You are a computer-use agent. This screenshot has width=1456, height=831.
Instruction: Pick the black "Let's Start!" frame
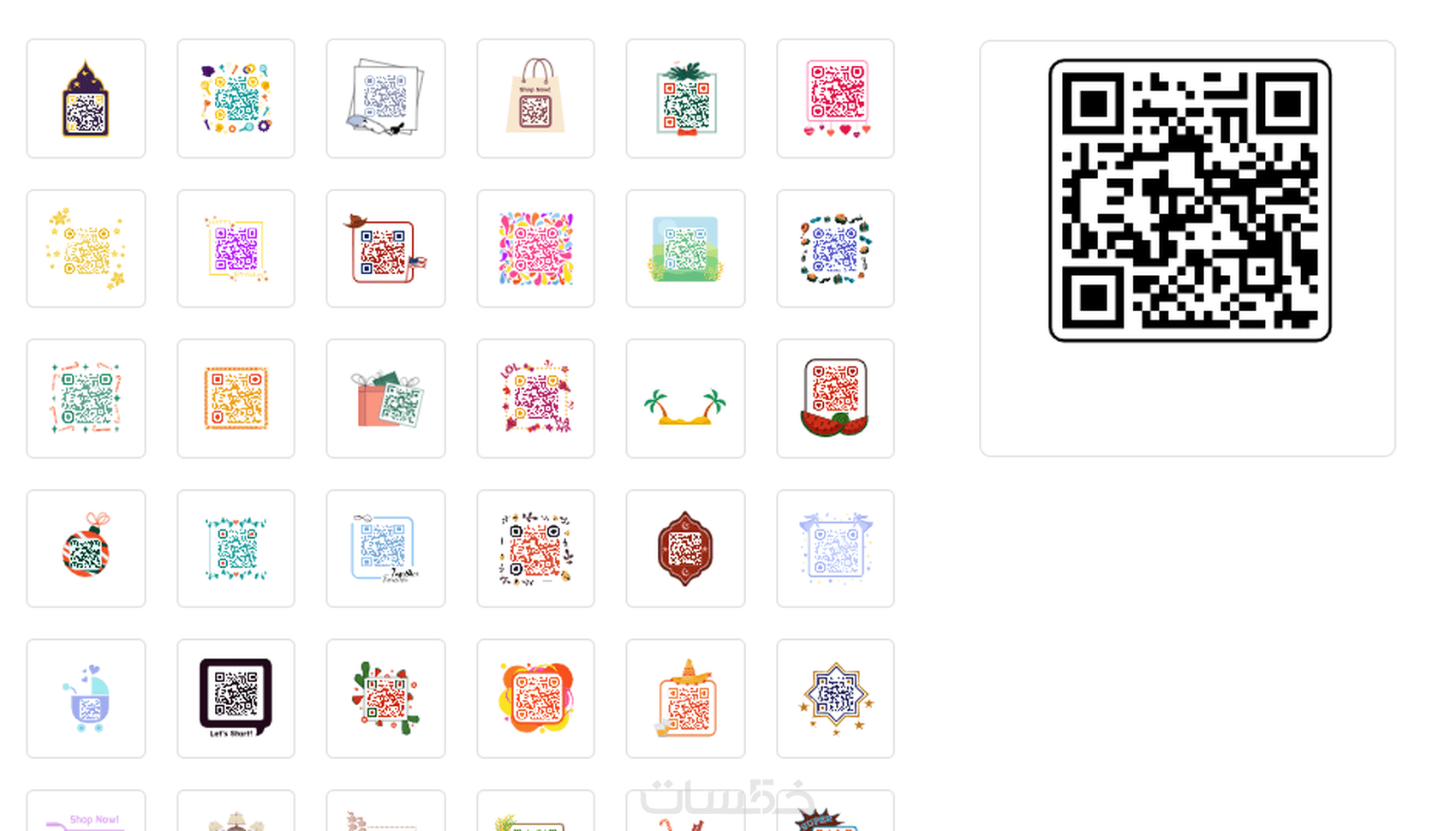pyautogui.click(x=236, y=698)
